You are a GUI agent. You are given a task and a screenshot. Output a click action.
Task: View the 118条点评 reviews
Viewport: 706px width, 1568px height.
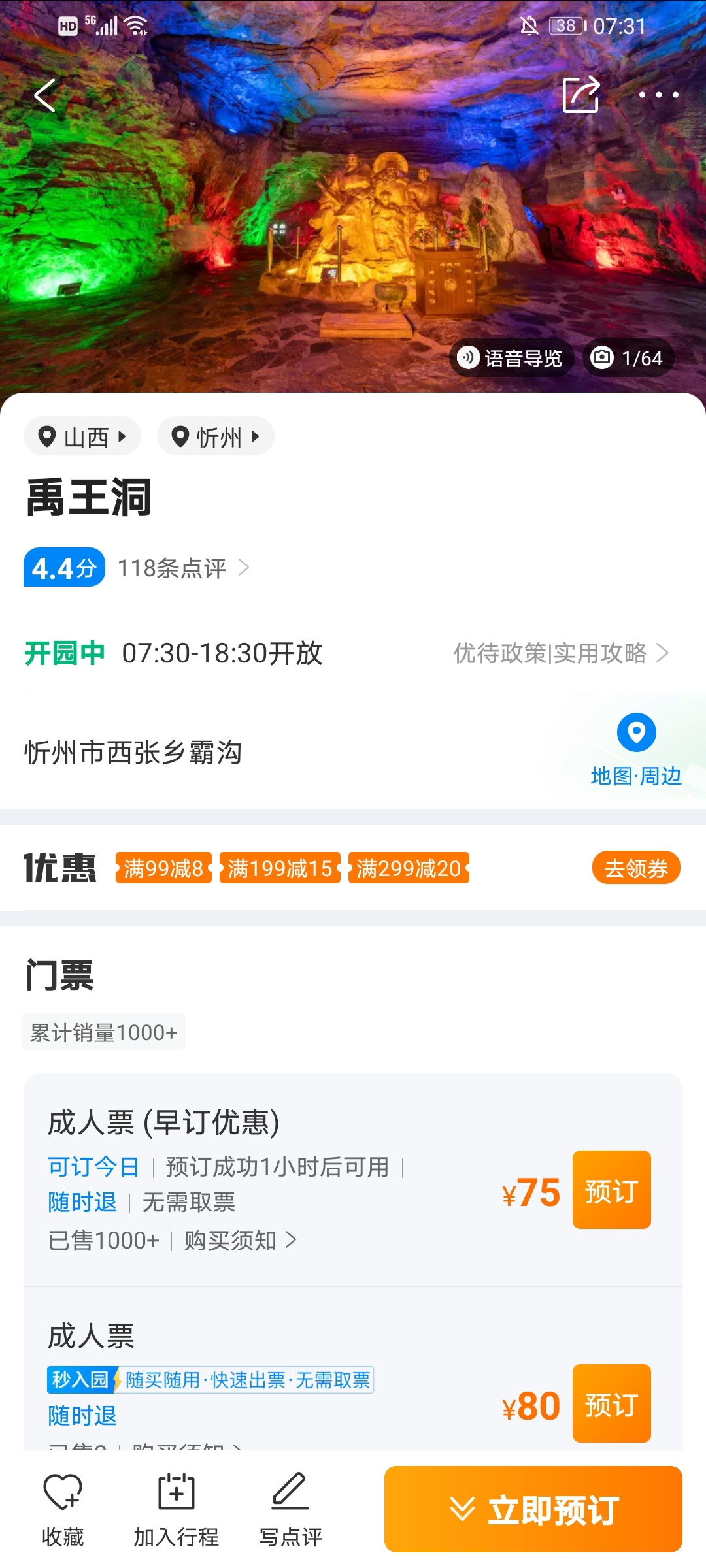[x=183, y=568]
